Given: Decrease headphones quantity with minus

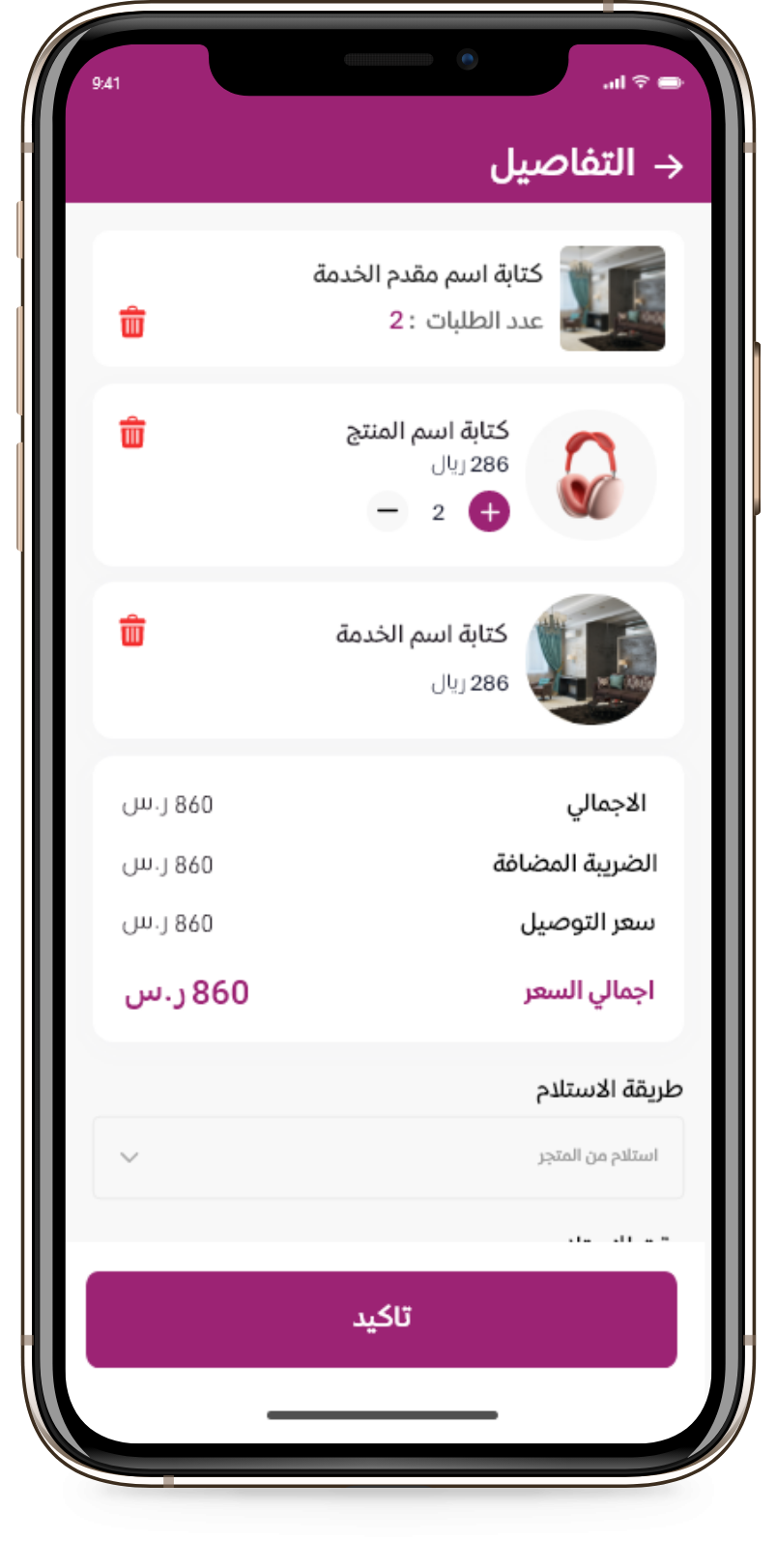Looking at the screenshot, I should click(x=388, y=511).
